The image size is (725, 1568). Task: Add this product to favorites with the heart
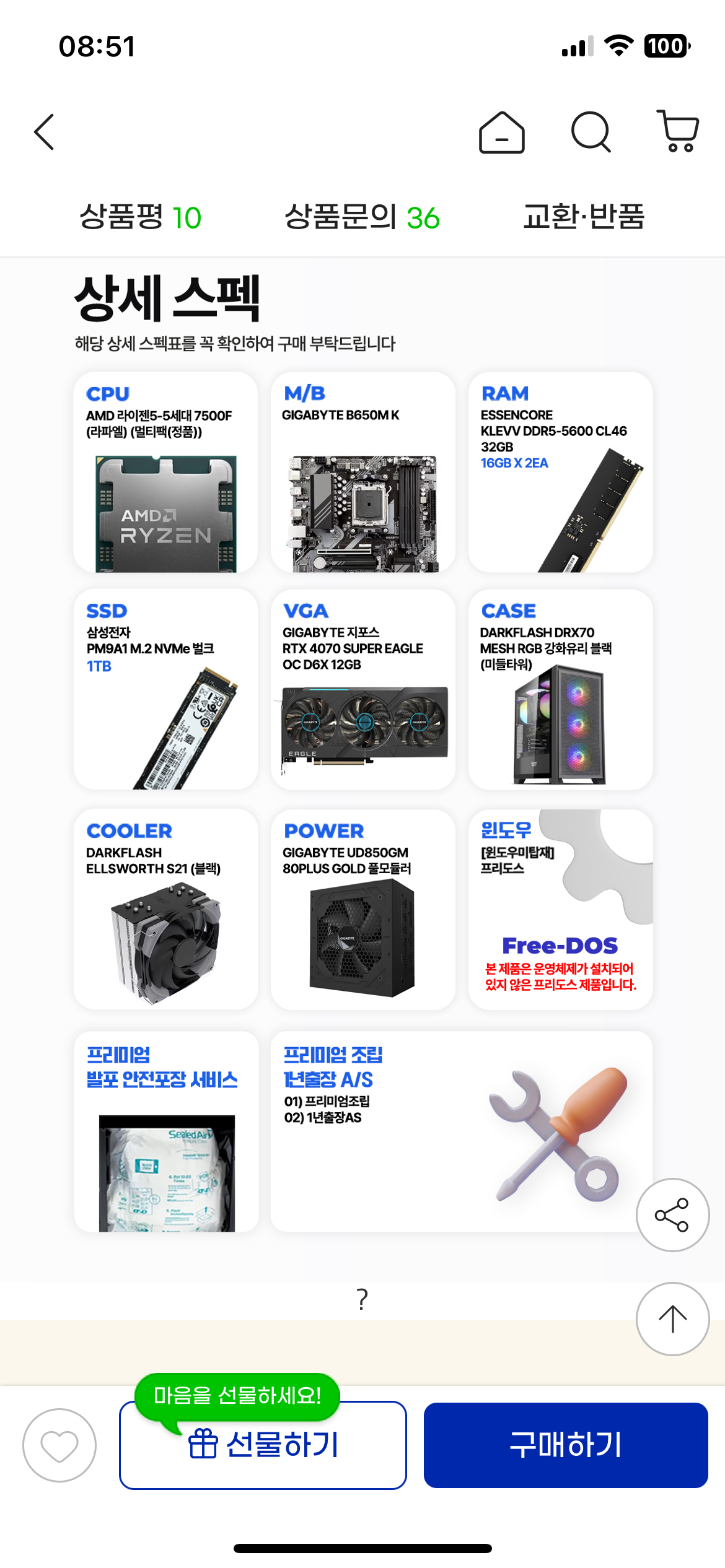(x=59, y=1445)
